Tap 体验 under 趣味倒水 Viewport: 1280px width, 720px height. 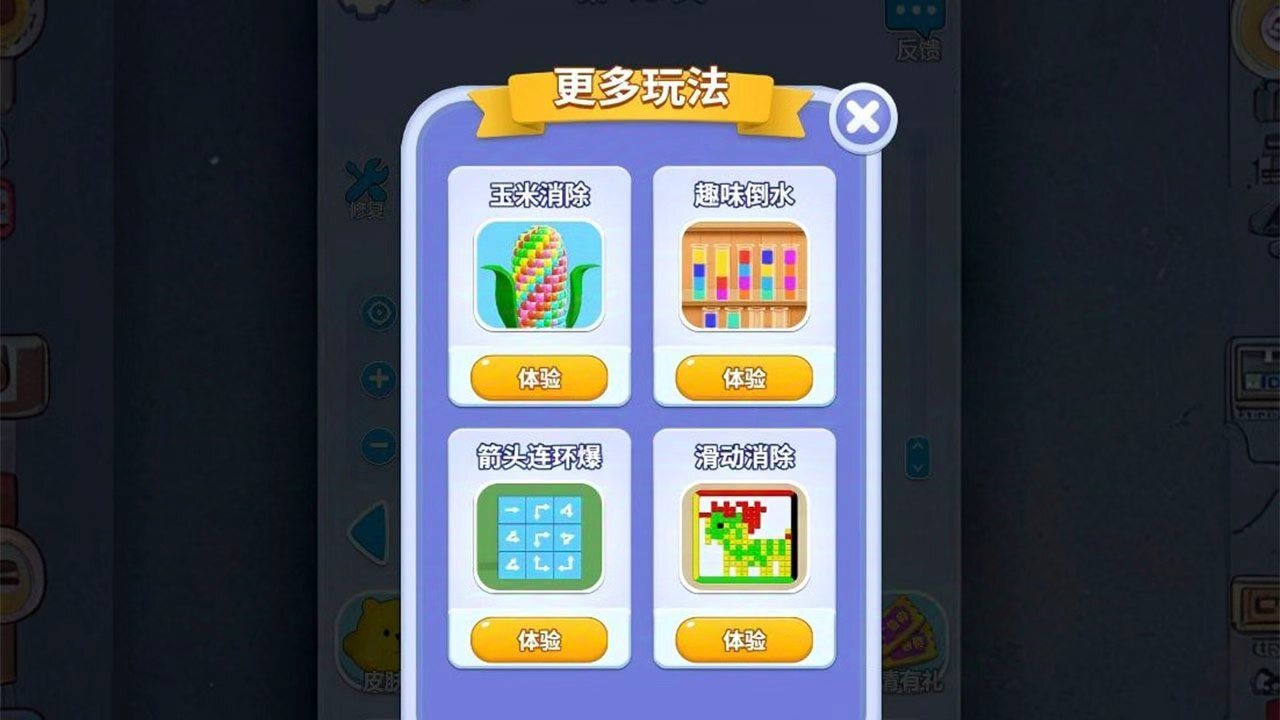744,379
